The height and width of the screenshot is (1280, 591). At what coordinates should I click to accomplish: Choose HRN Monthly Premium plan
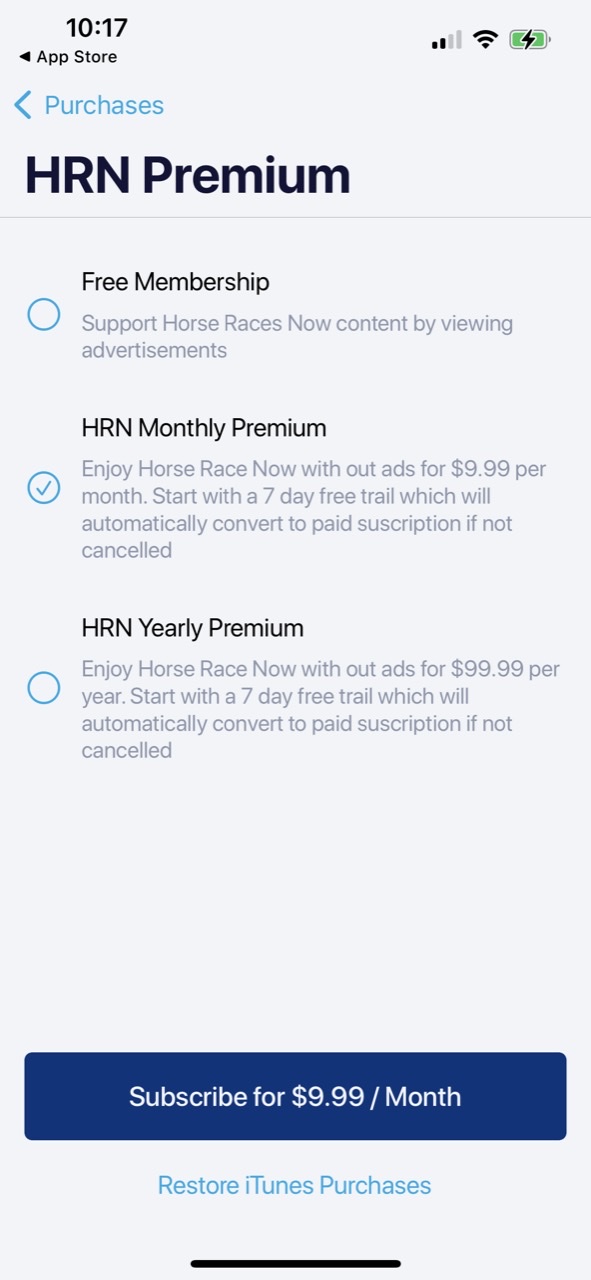coord(44,488)
